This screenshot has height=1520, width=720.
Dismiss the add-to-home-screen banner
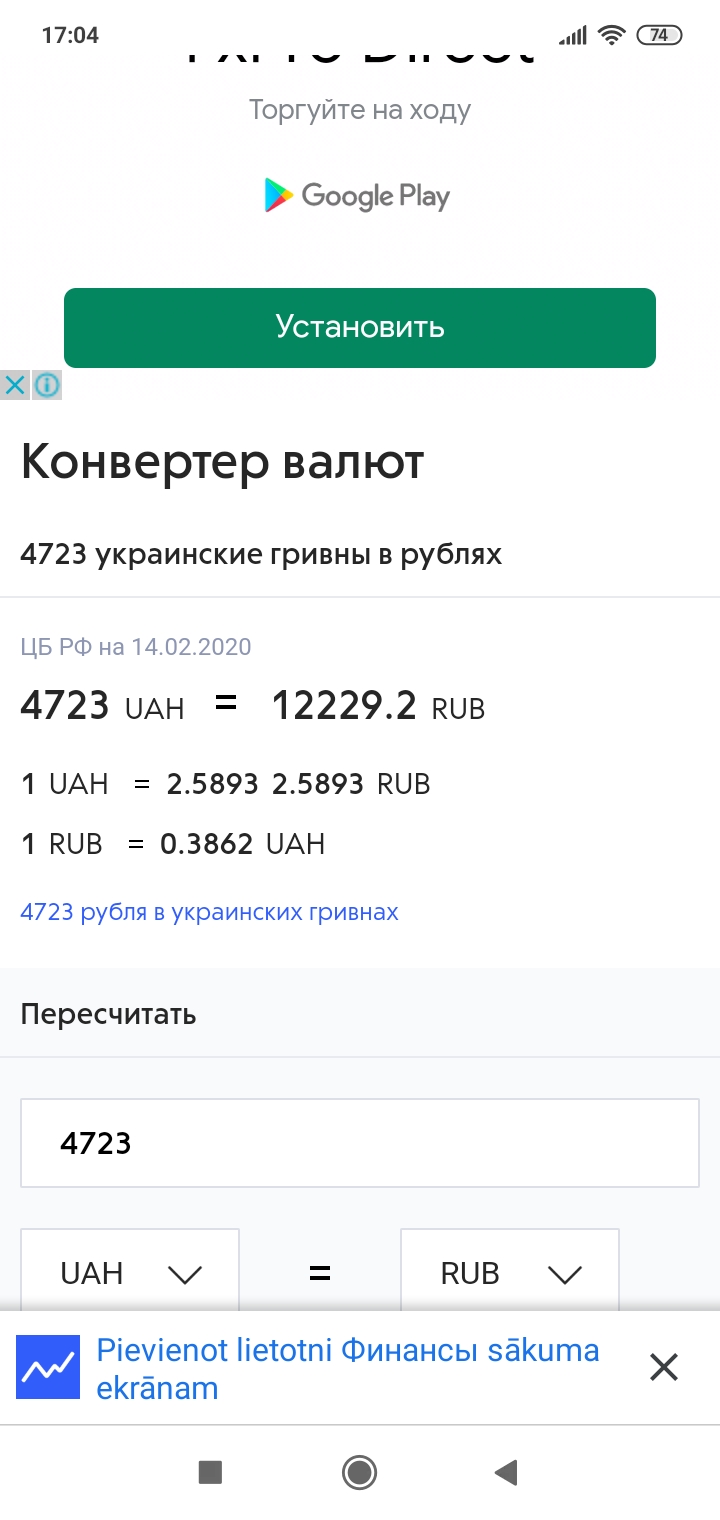coord(664,1367)
